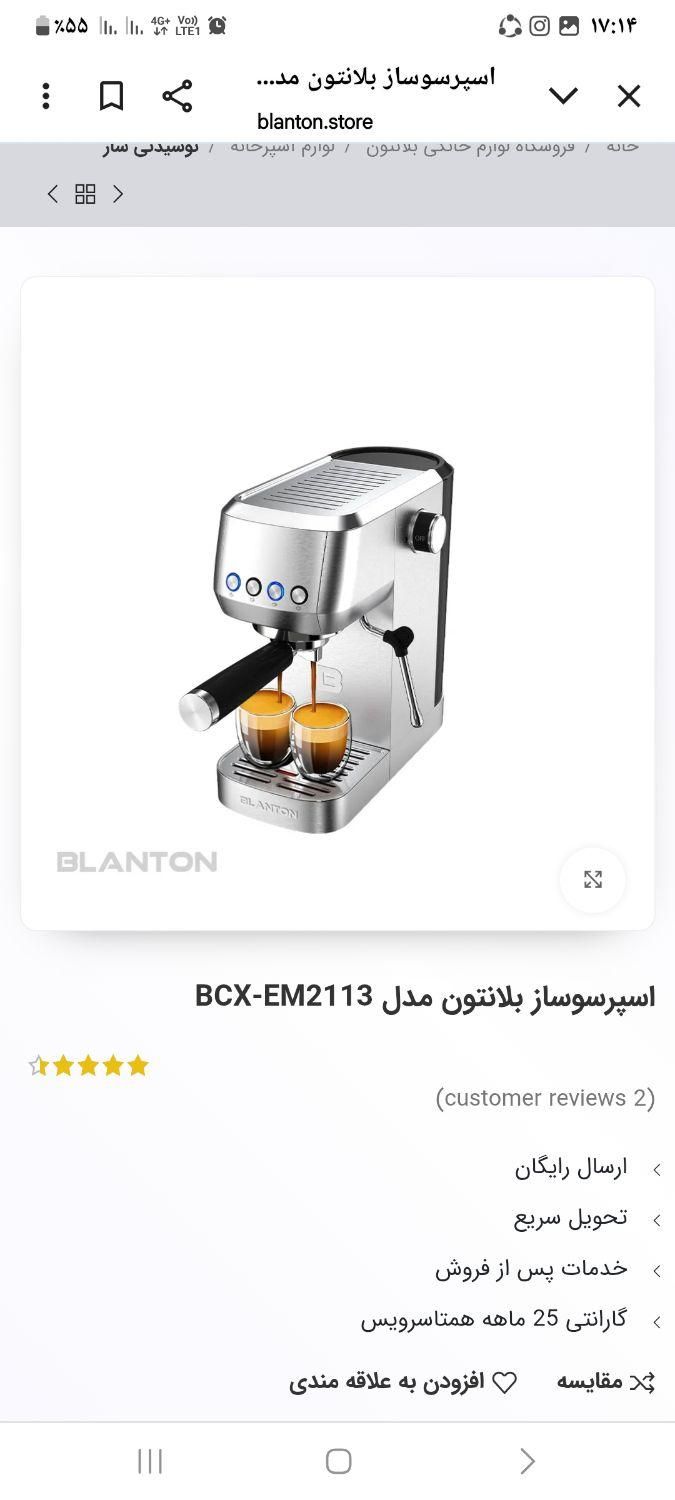Bookmark the blanton.store page
Image resolution: width=675 pixels, height=1500 pixels.
(111, 96)
